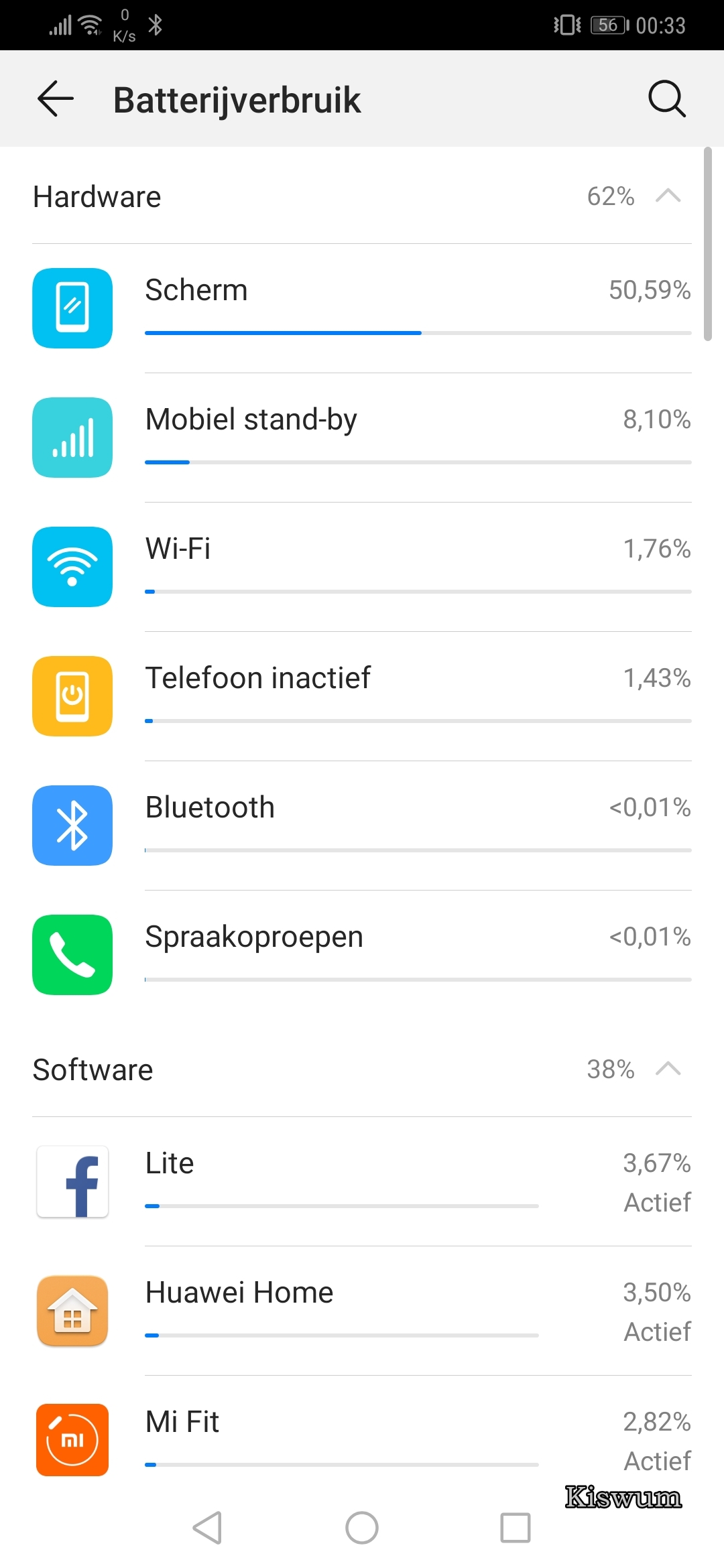
Task: Open the search icon
Action: click(667, 99)
